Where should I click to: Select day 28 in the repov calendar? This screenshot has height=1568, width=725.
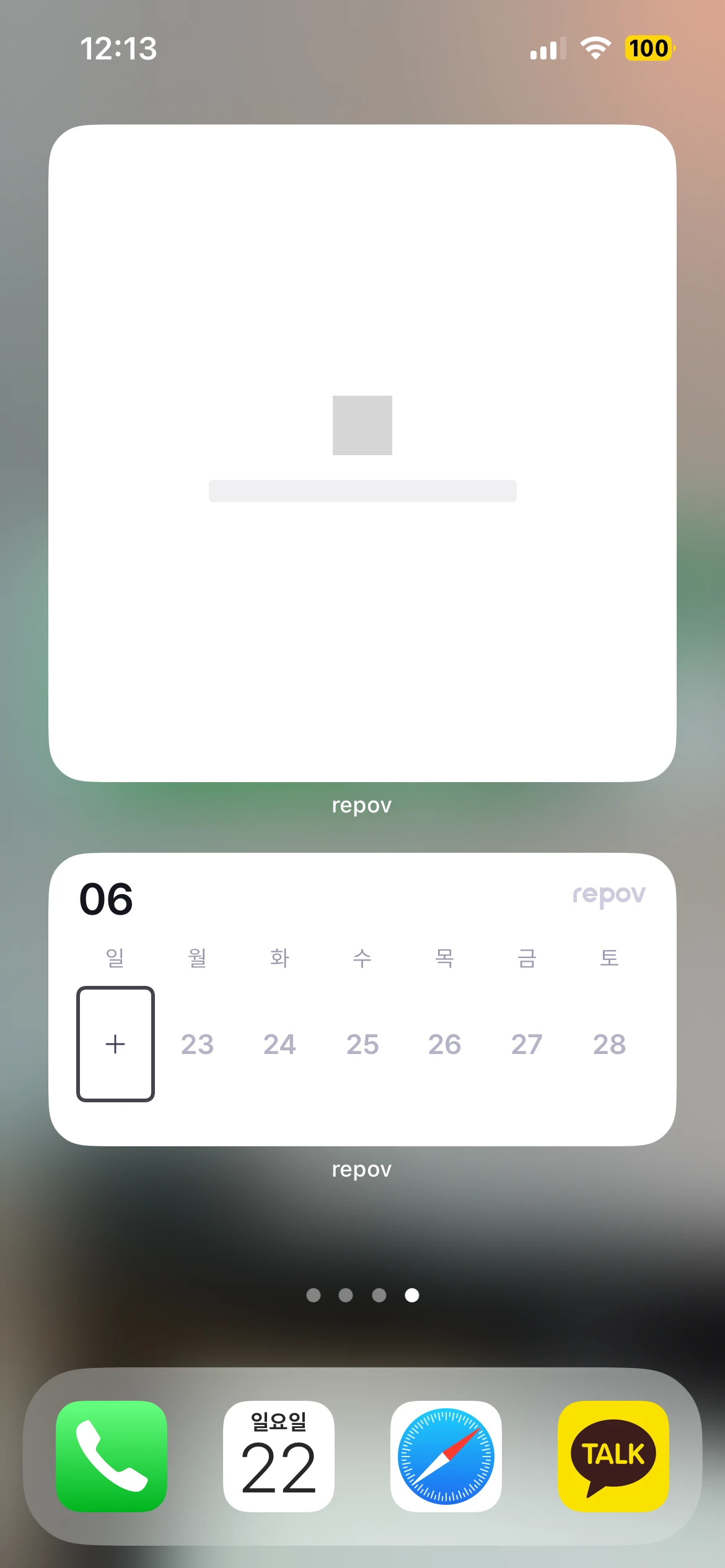click(609, 1044)
